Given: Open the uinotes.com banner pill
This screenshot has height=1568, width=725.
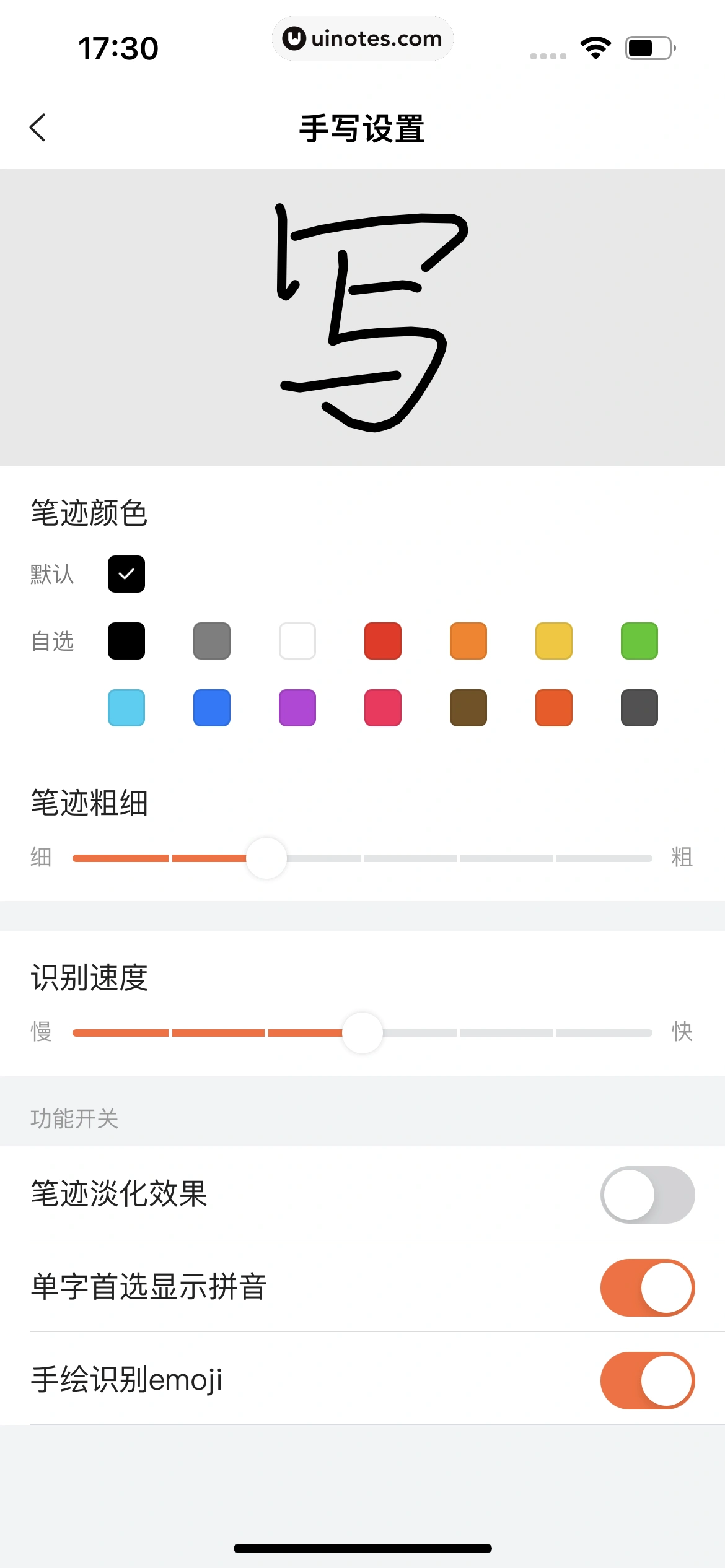Looking at the screenshot, I should coord(362,38).
